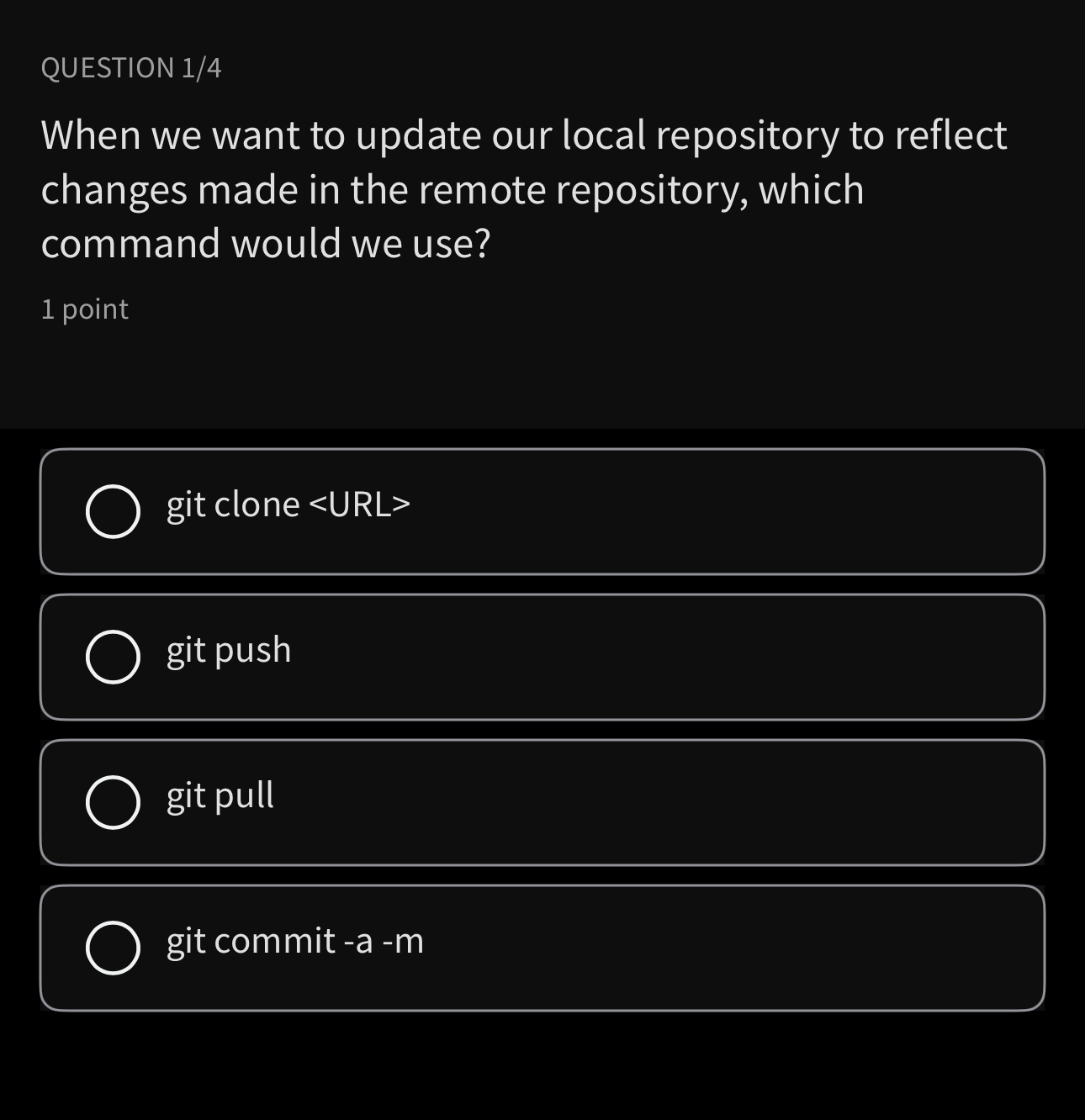The image size is (1085, 1120).
Task: Click the 1 point label
Action: point(84,309)
